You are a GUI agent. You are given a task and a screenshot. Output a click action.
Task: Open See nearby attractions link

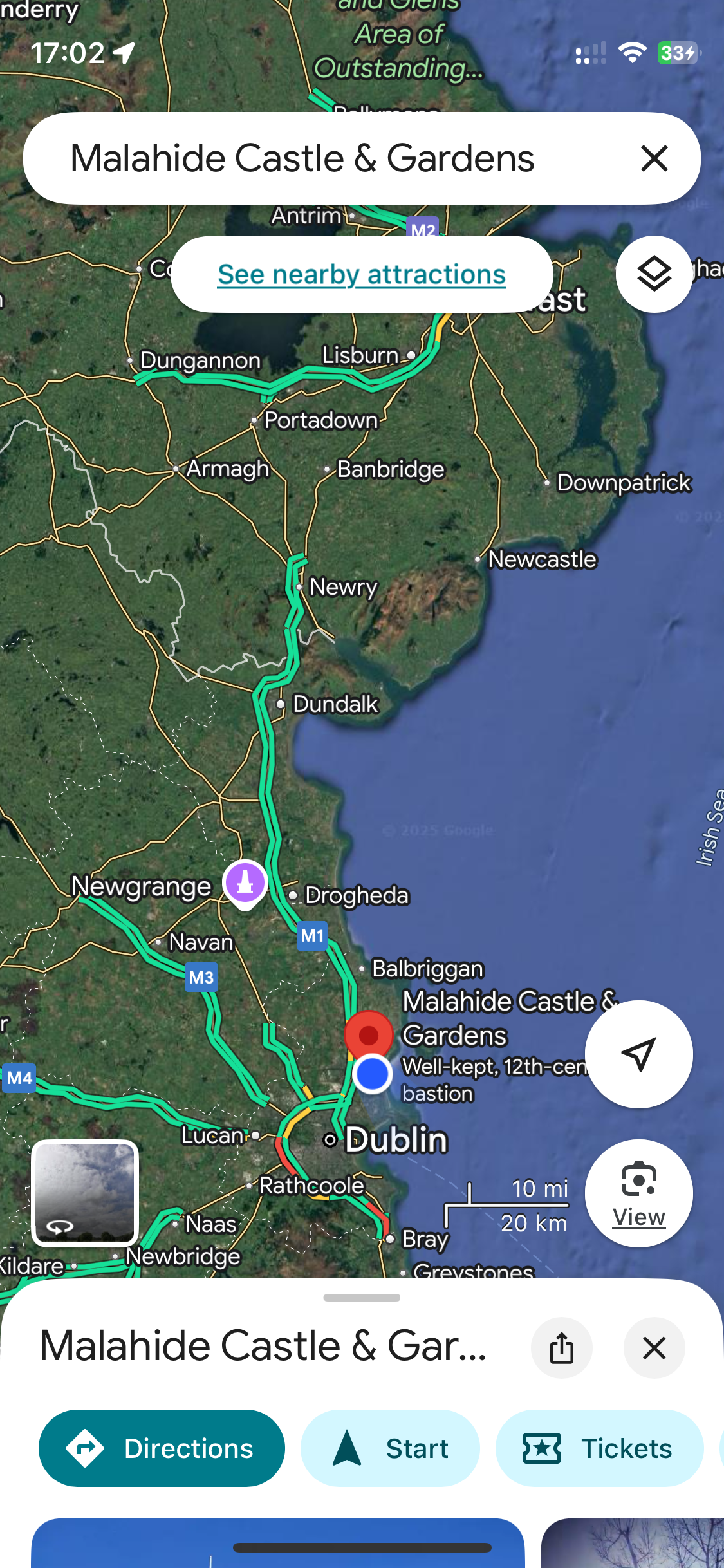click(x=362, y=274)
